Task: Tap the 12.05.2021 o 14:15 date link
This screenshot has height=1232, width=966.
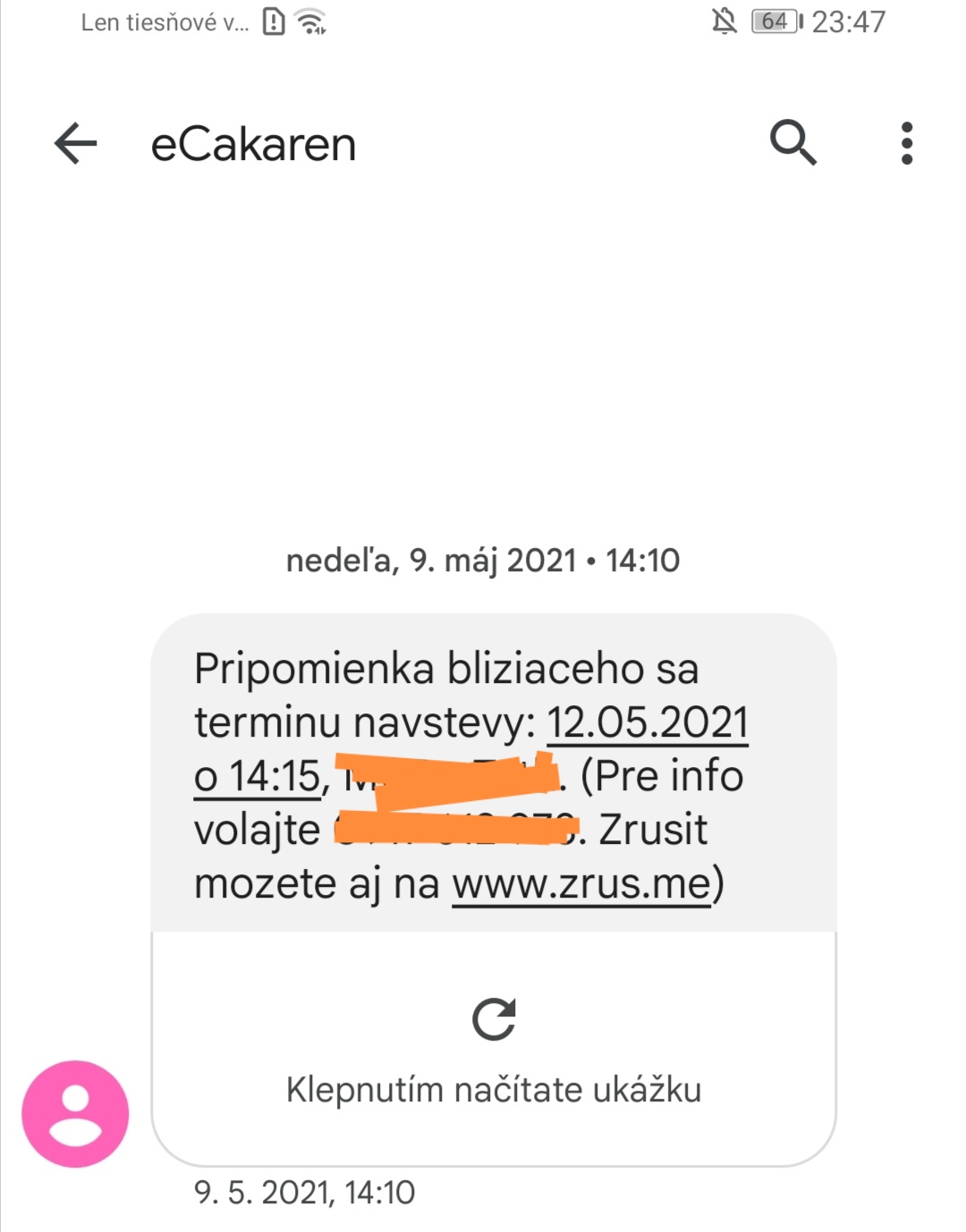Action: (647, 723)
